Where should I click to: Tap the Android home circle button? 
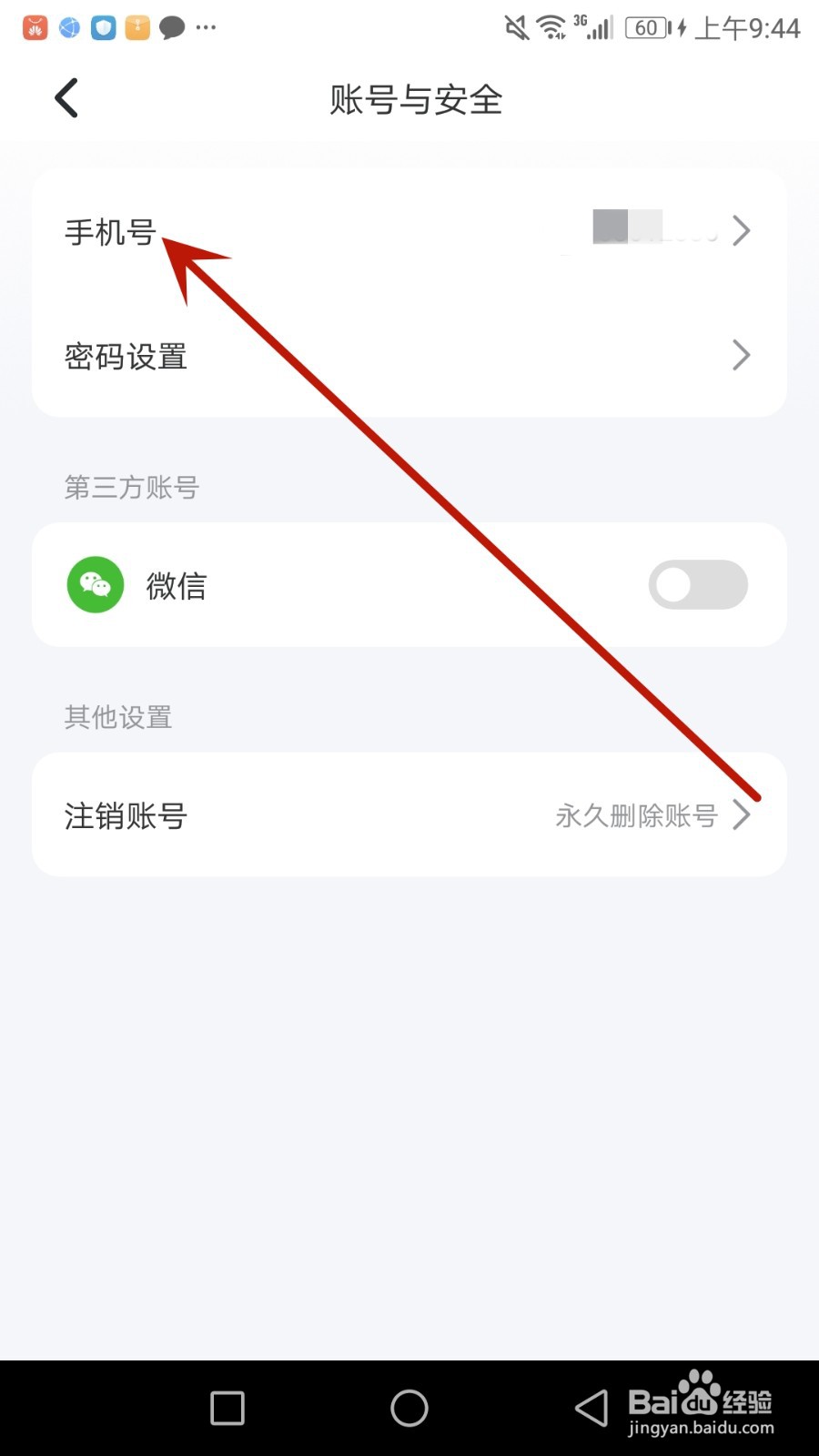(409, 1408)
